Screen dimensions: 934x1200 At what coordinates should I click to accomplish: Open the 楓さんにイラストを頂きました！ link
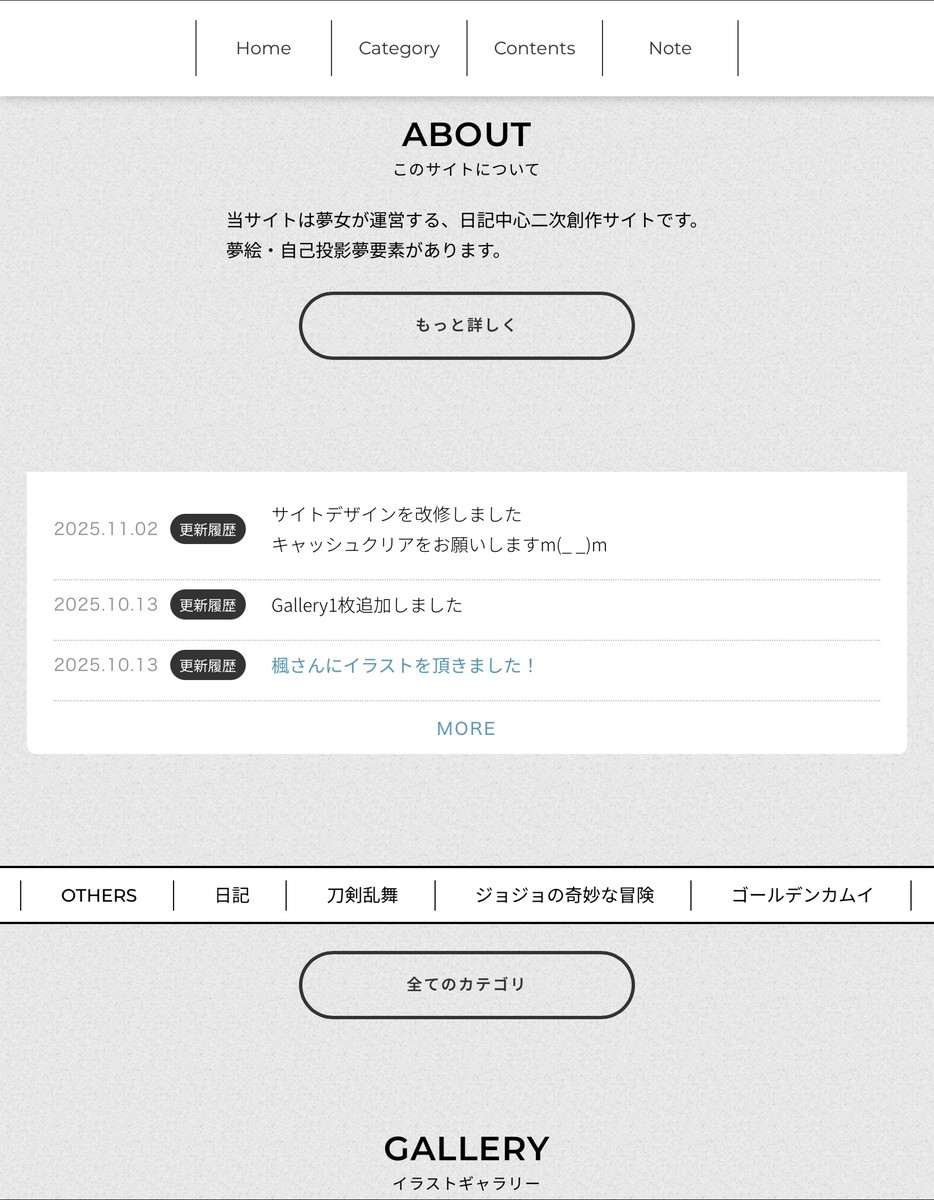coord(404,665)
